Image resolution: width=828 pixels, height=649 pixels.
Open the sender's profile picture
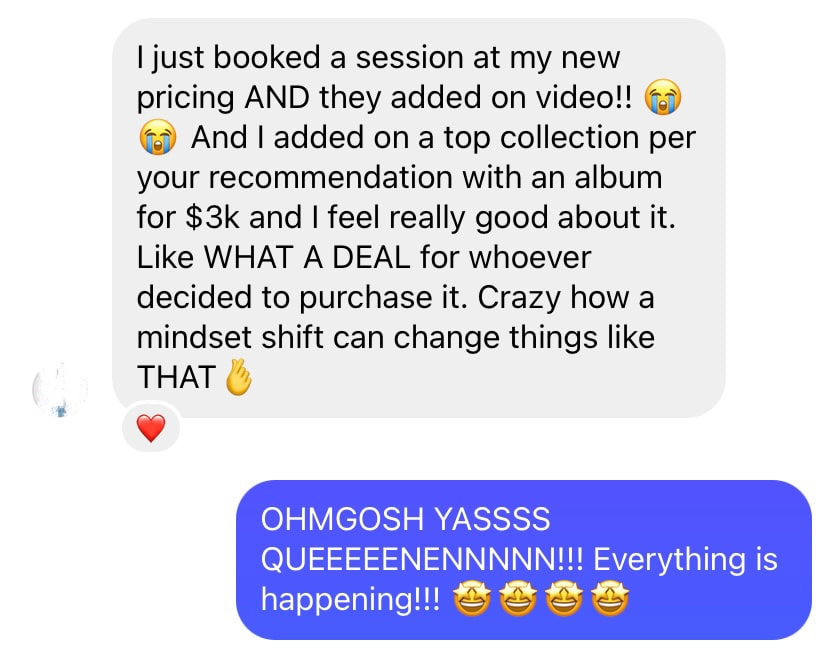tap(60, 388)
